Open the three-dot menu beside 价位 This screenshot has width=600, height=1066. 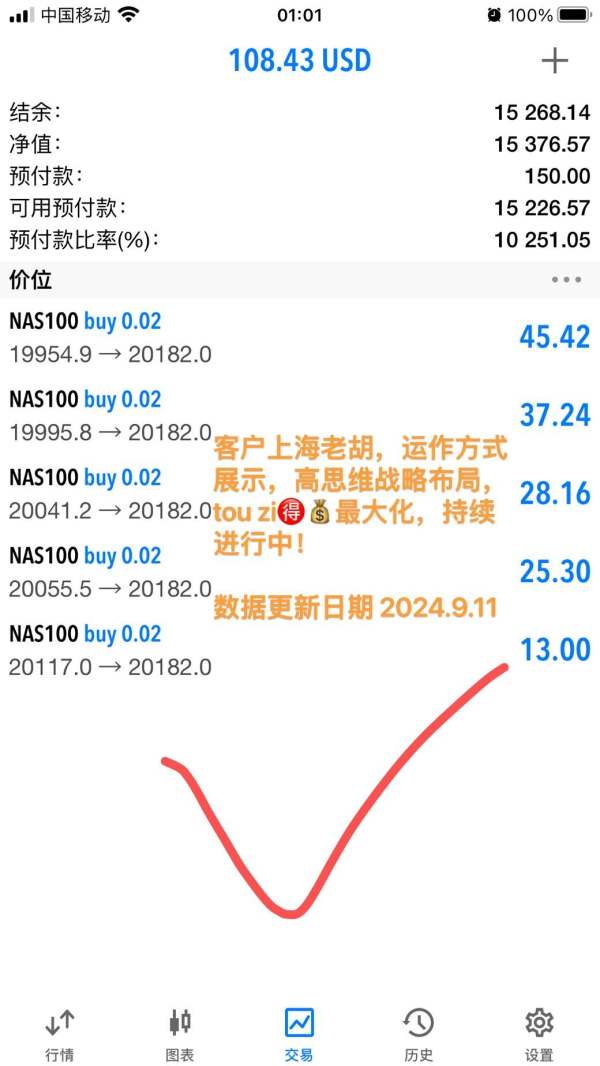(x=566, y=279)
